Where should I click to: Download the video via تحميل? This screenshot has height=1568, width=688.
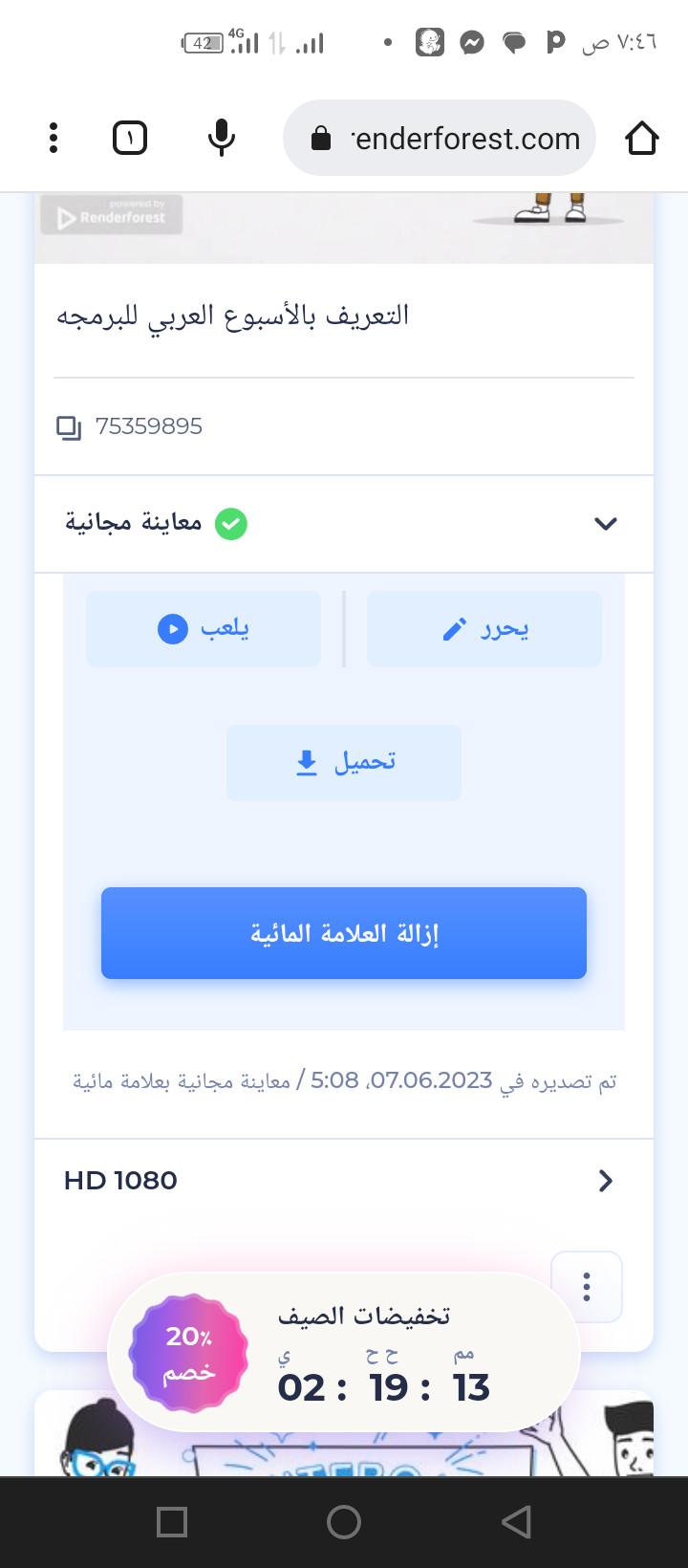[x=344, y=763]
